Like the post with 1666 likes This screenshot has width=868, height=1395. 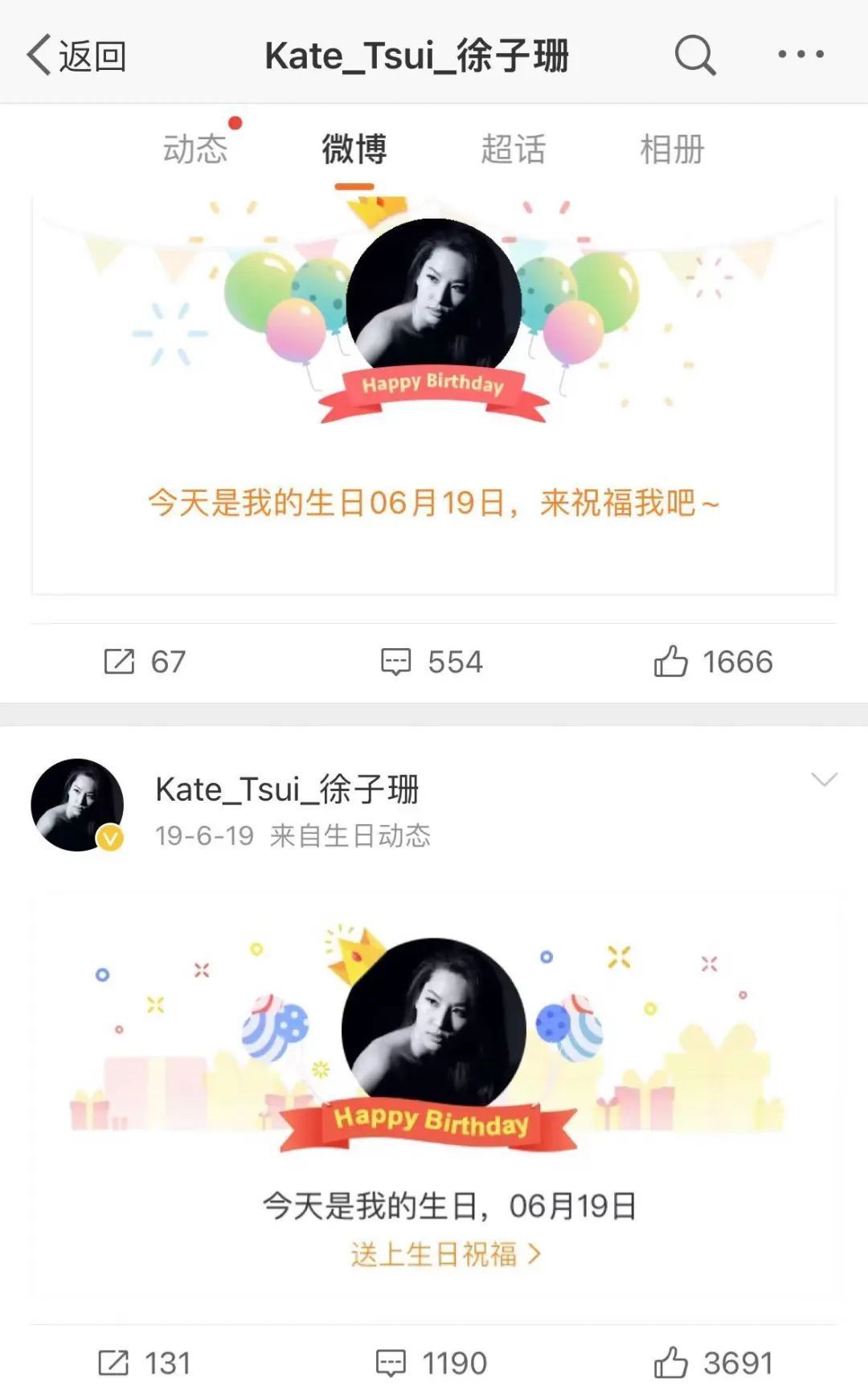713,662
